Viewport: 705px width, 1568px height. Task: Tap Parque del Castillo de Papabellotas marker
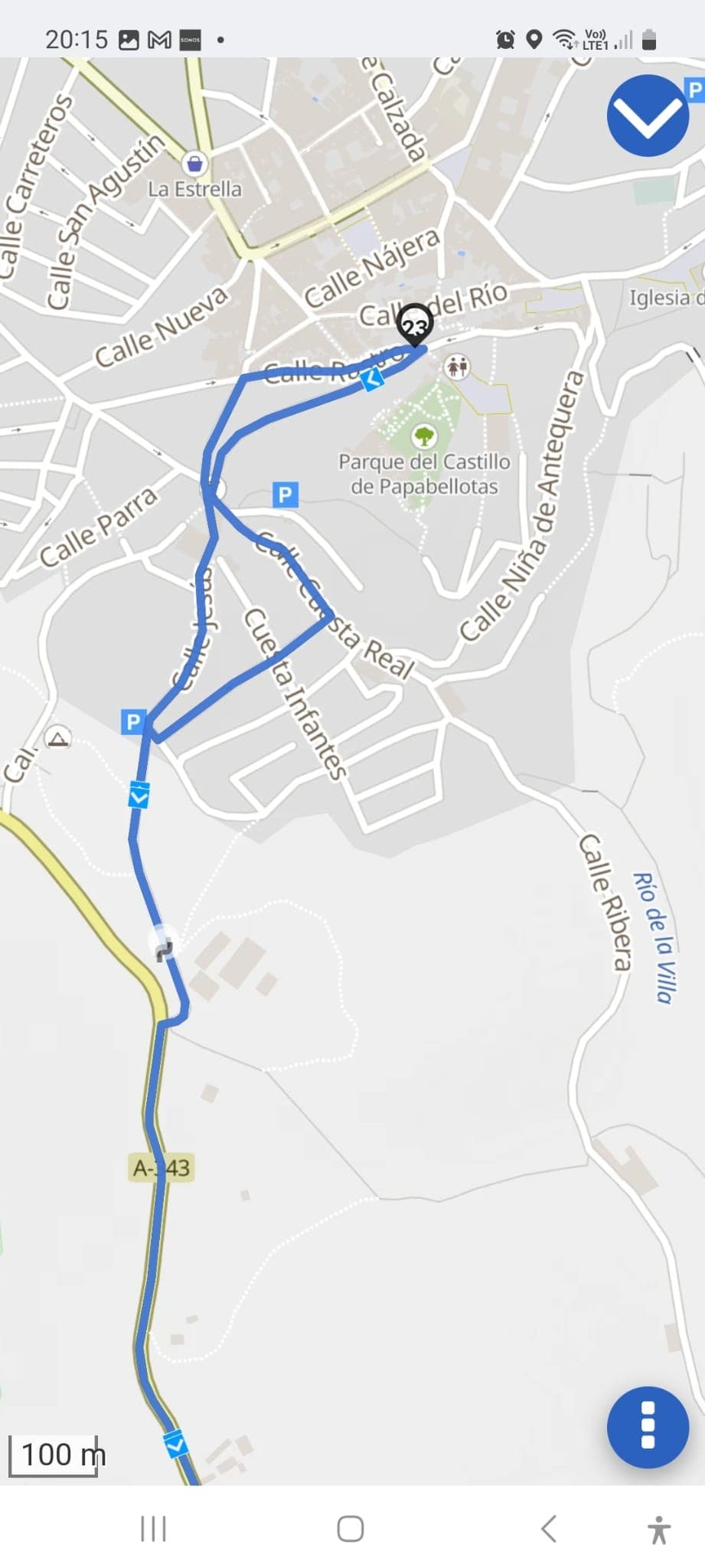[423, 436]
